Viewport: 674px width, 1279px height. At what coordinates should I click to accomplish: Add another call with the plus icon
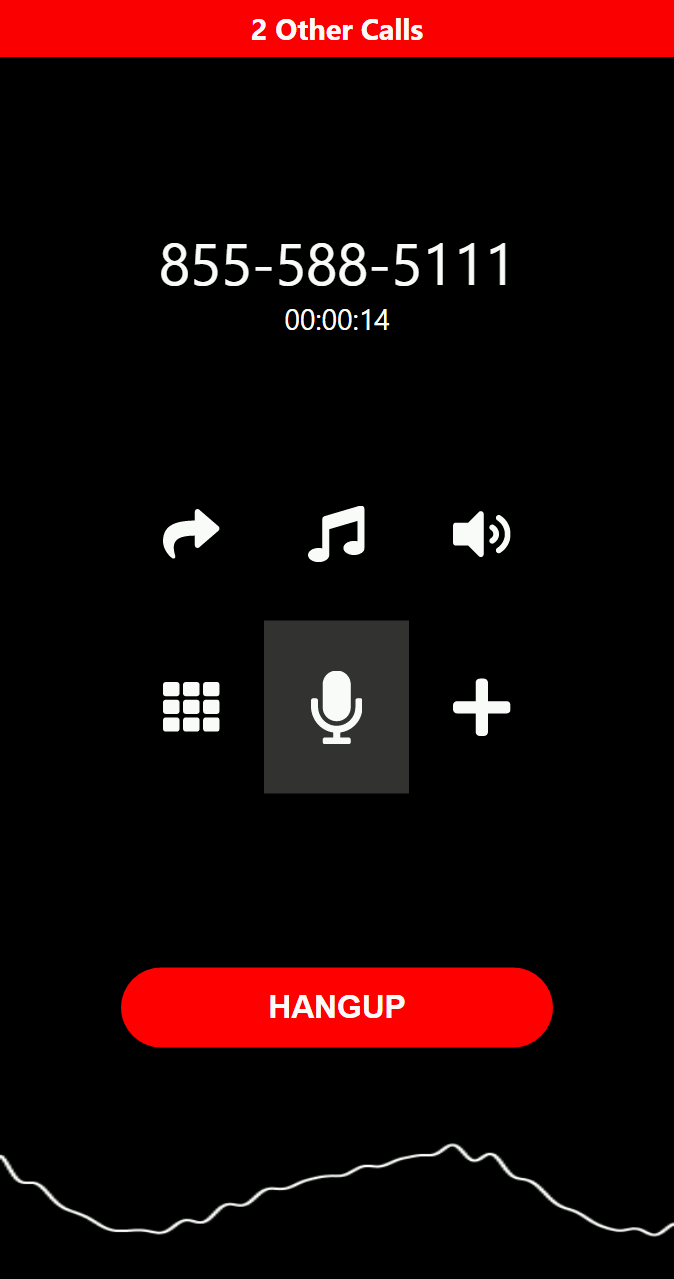click(481, 707)
